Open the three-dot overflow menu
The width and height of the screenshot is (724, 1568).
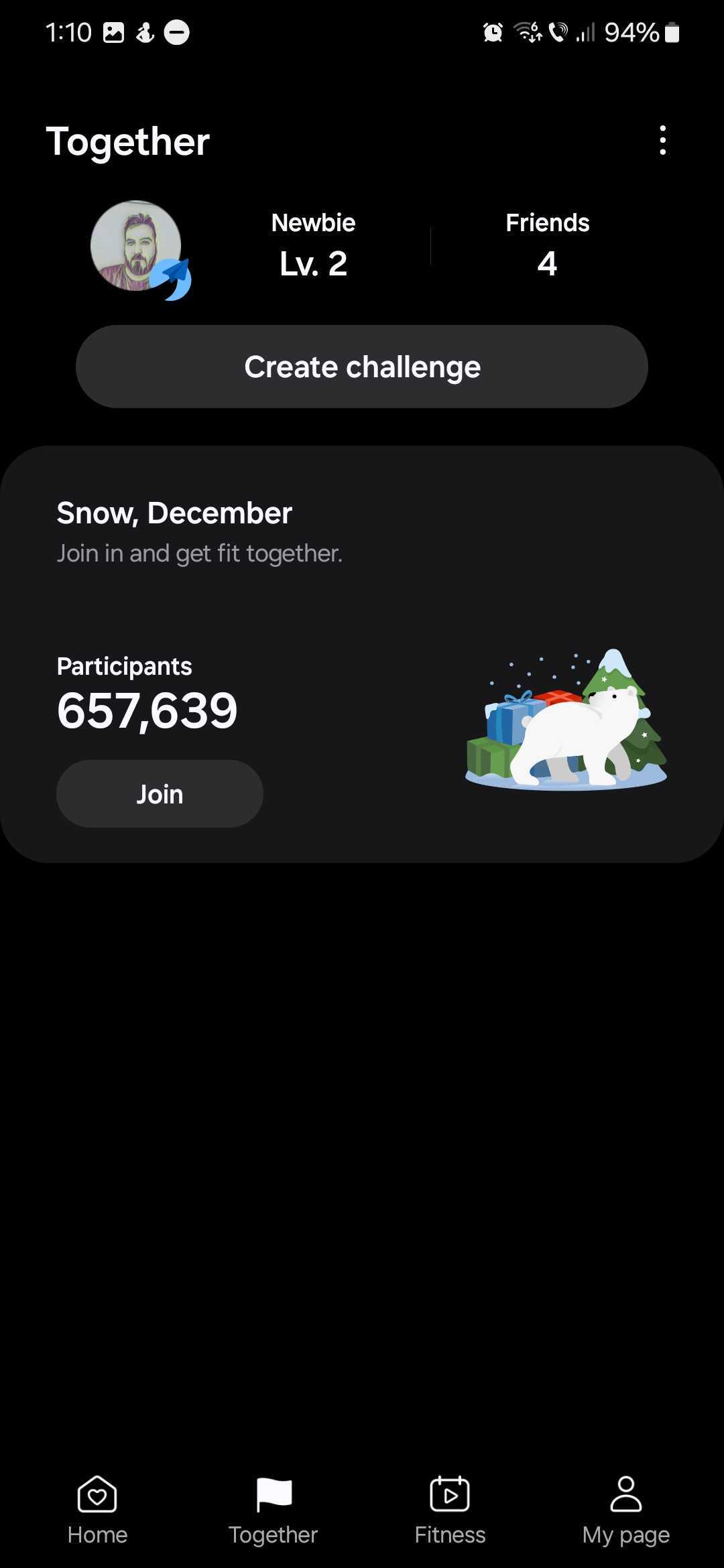tap(662, 141)
